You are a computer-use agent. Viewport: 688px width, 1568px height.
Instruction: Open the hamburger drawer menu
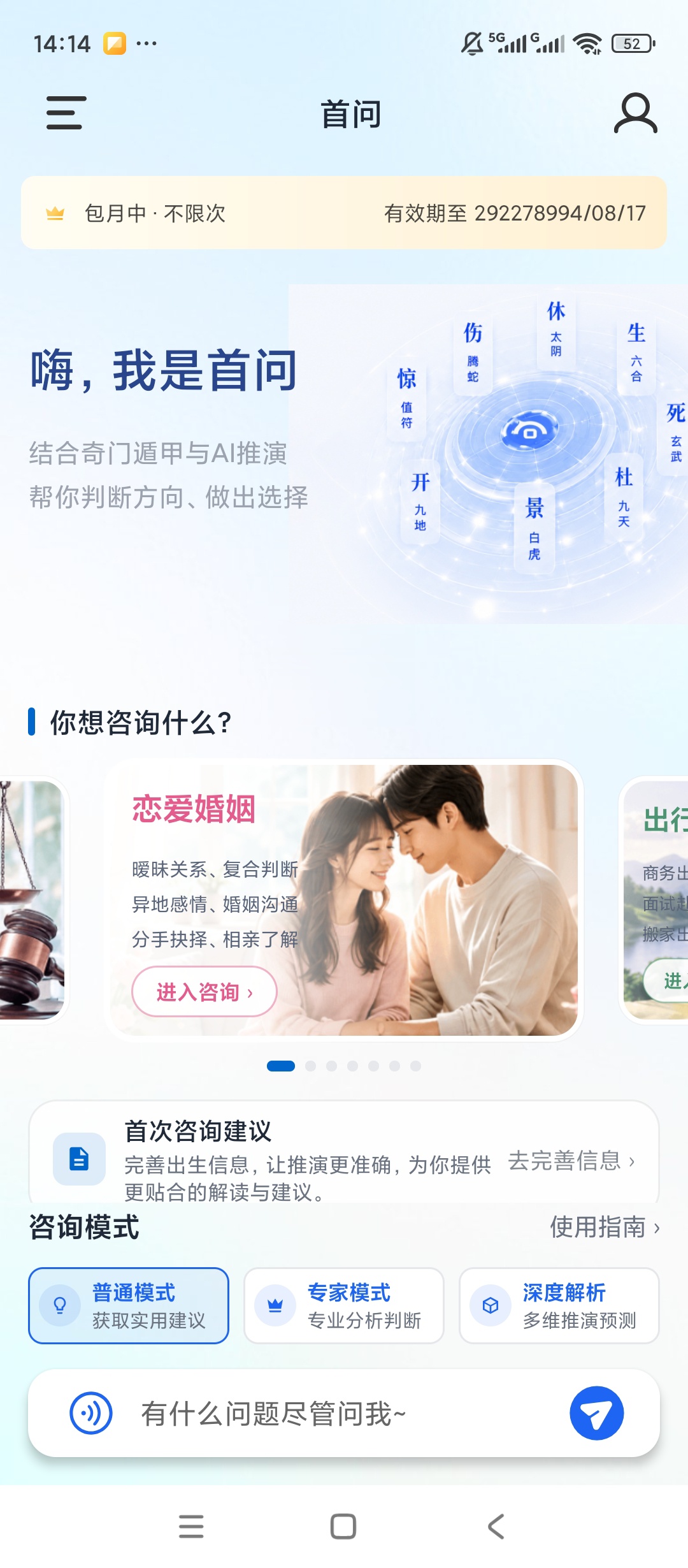coord(66,113)
